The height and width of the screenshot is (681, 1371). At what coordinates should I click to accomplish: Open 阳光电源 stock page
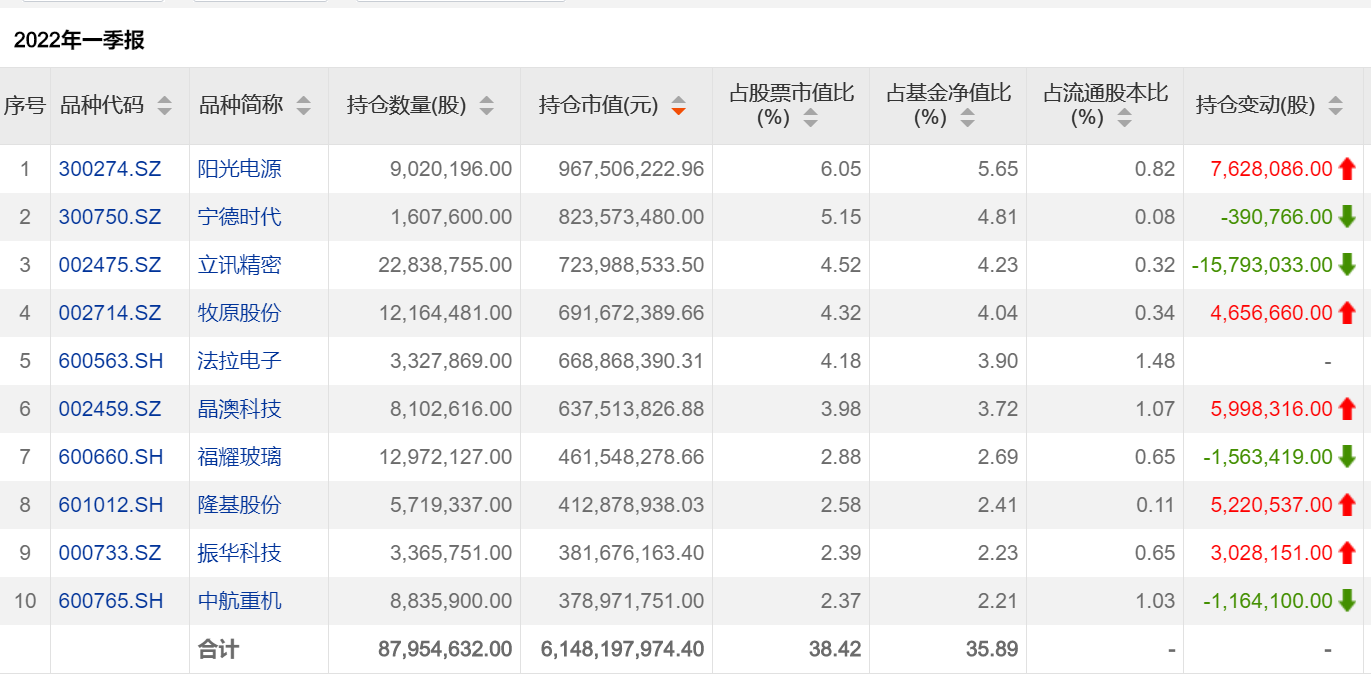[240, 169]
